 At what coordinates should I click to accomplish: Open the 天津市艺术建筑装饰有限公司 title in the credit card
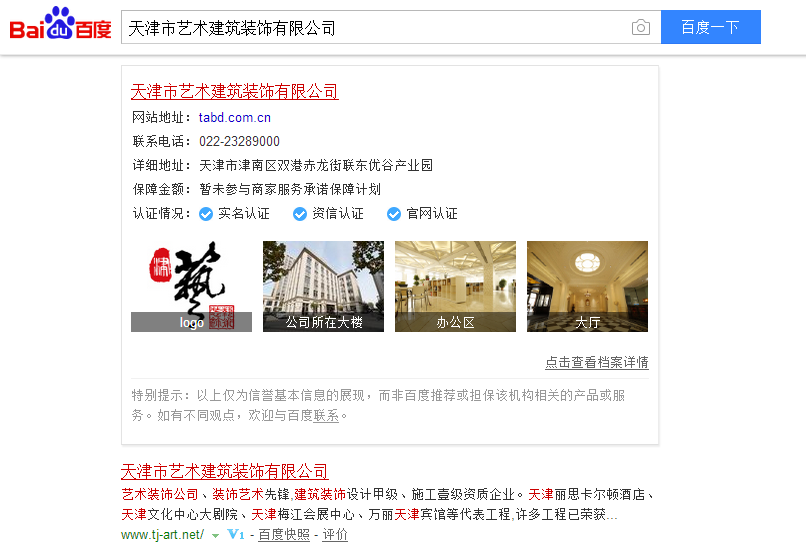click(234, 92)
